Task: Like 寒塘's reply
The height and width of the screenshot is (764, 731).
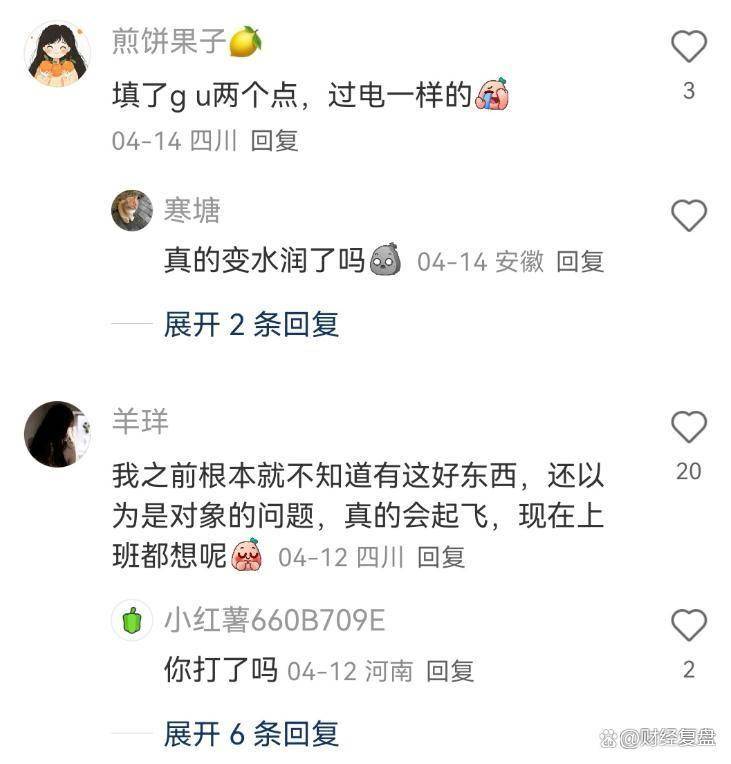Action: point(688,215)
